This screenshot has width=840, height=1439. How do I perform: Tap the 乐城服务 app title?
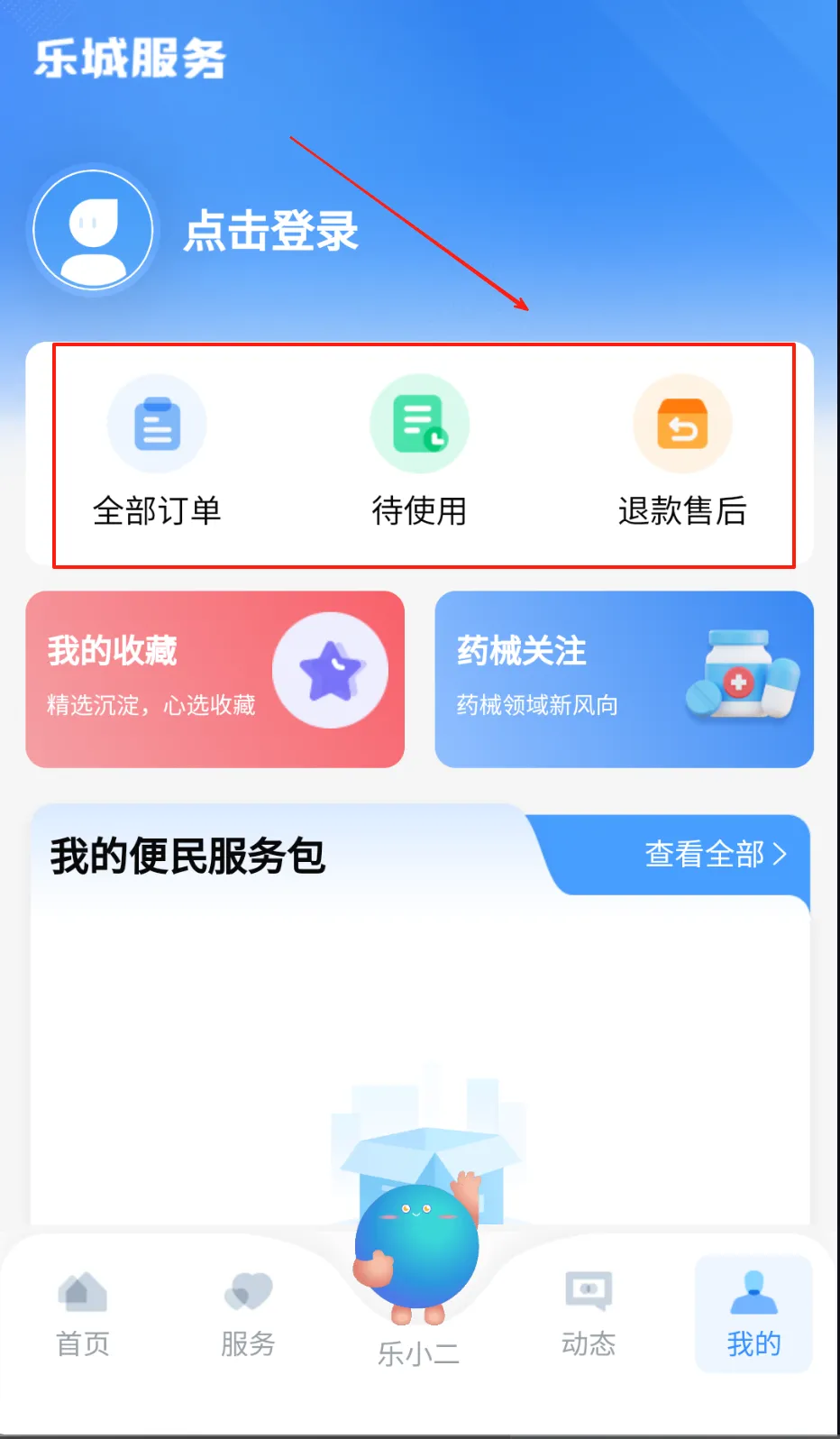pos(129,58)
